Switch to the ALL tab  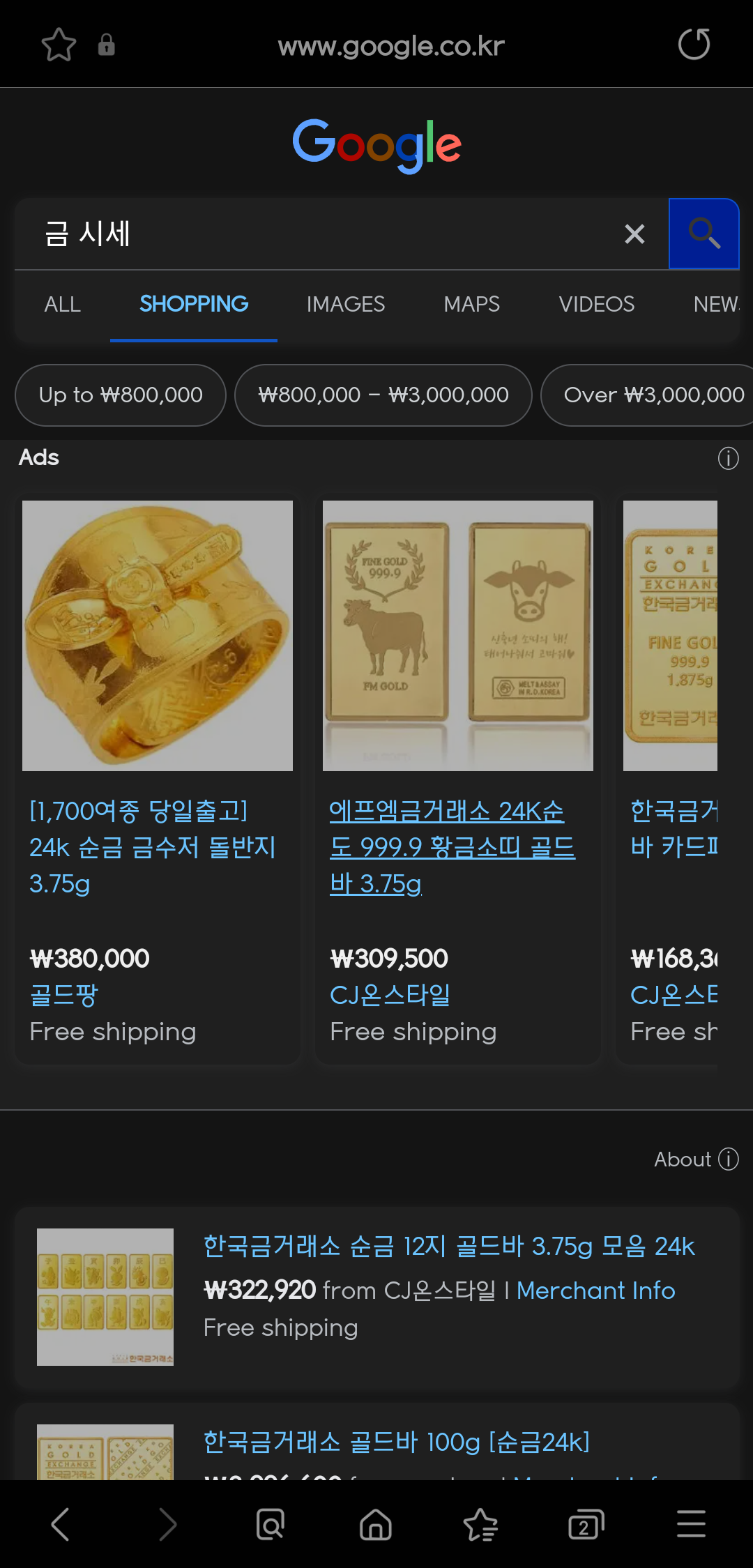[63, 305]
